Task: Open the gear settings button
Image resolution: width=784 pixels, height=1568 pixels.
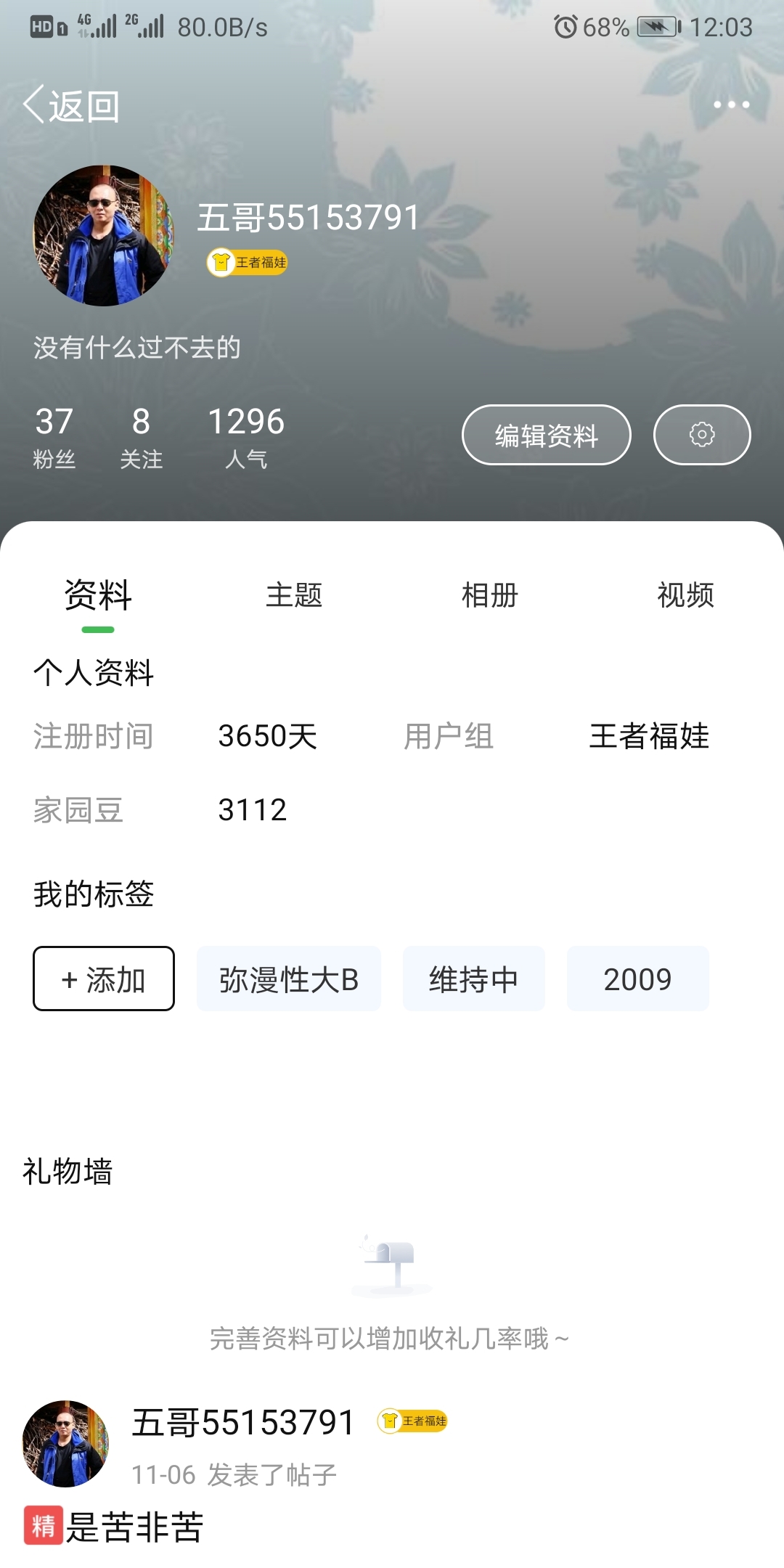Action: pyautogui.click(x=701, y=435)
